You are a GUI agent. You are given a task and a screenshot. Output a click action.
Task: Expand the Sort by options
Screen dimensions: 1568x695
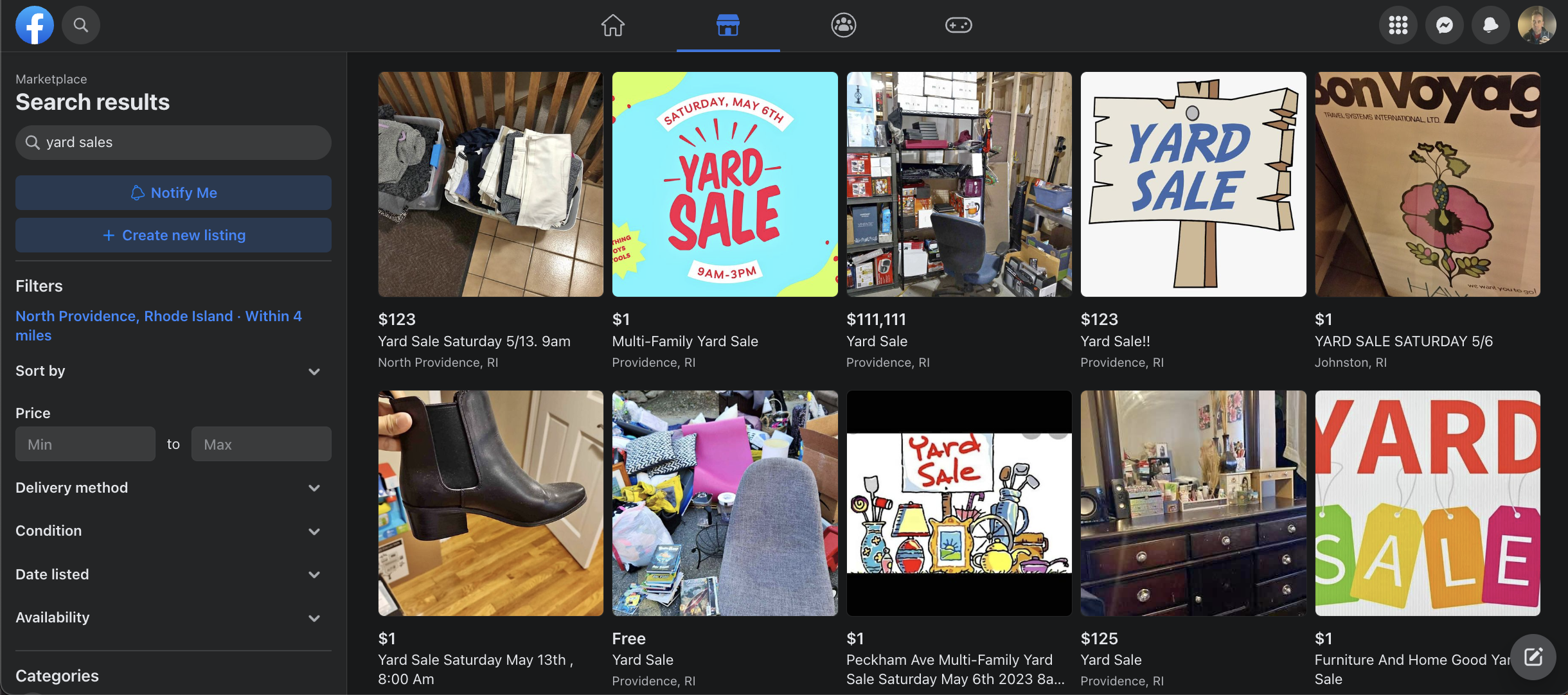[168, 371]
